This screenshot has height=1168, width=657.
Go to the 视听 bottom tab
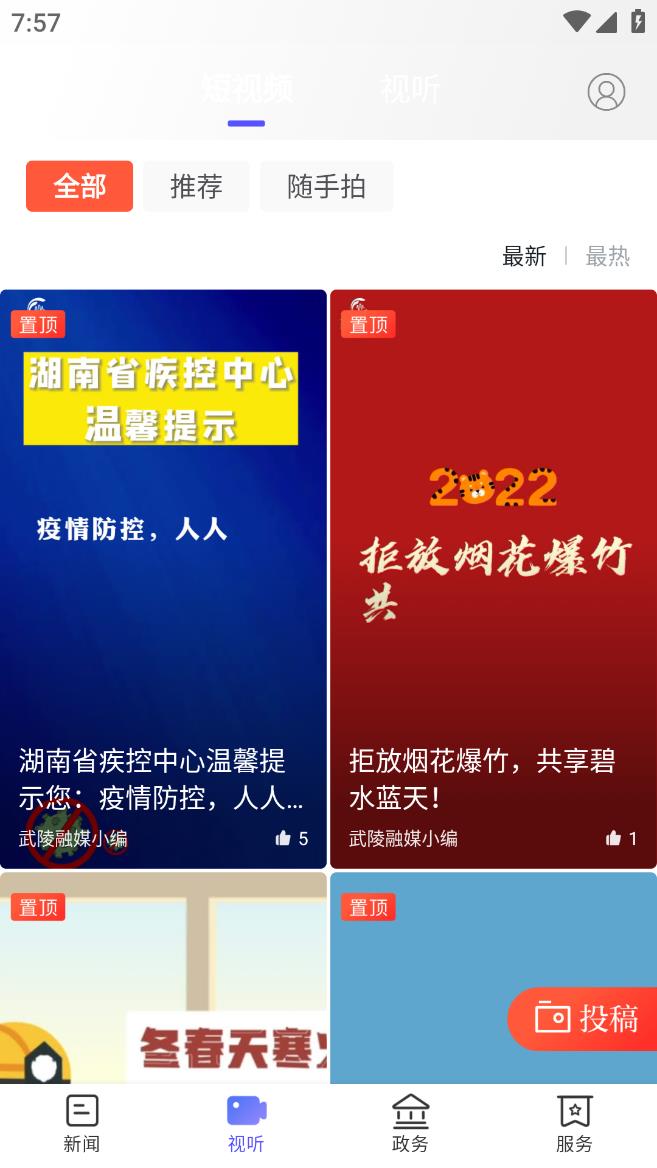[x=246, y=1123]
